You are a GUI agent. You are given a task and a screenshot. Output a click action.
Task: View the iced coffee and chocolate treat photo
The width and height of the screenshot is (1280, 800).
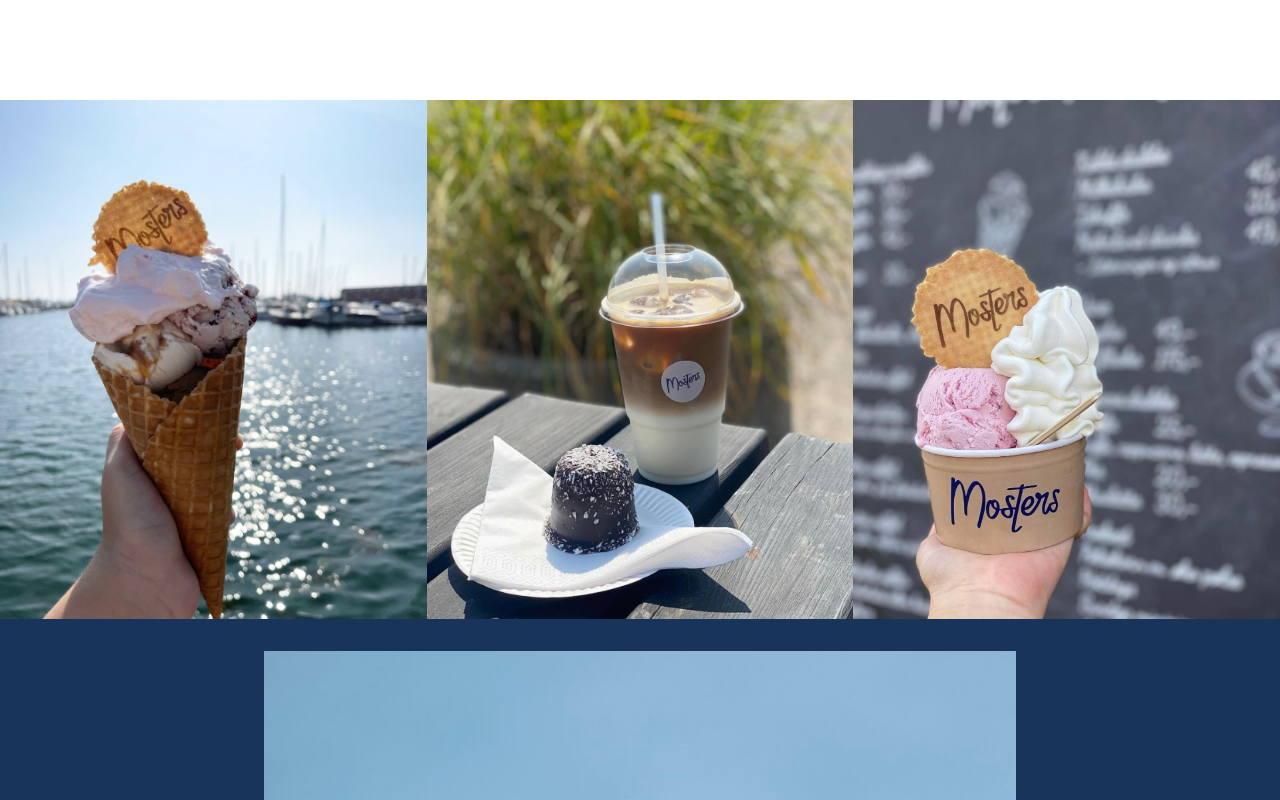pos(640,359)
